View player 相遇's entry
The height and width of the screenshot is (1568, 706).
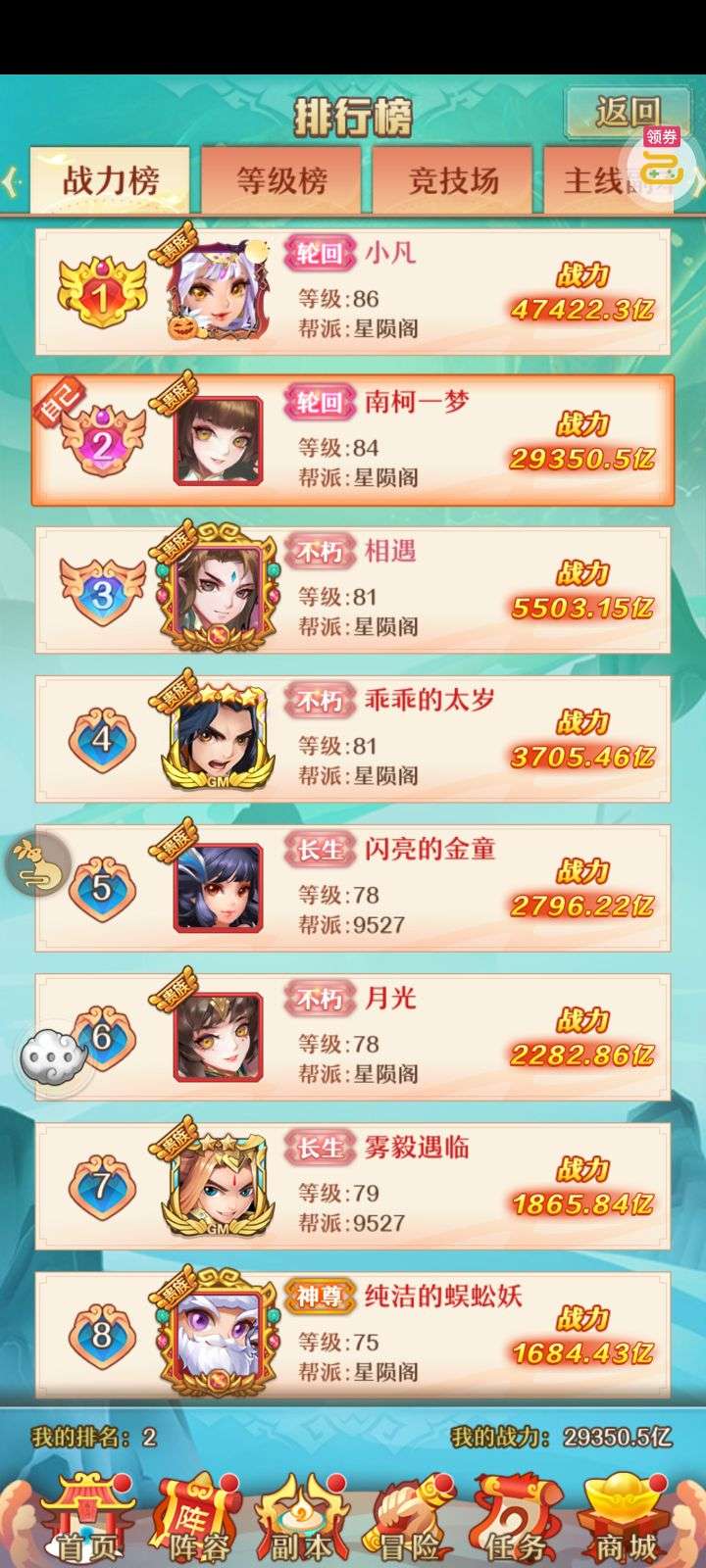[x=353, y=590]
